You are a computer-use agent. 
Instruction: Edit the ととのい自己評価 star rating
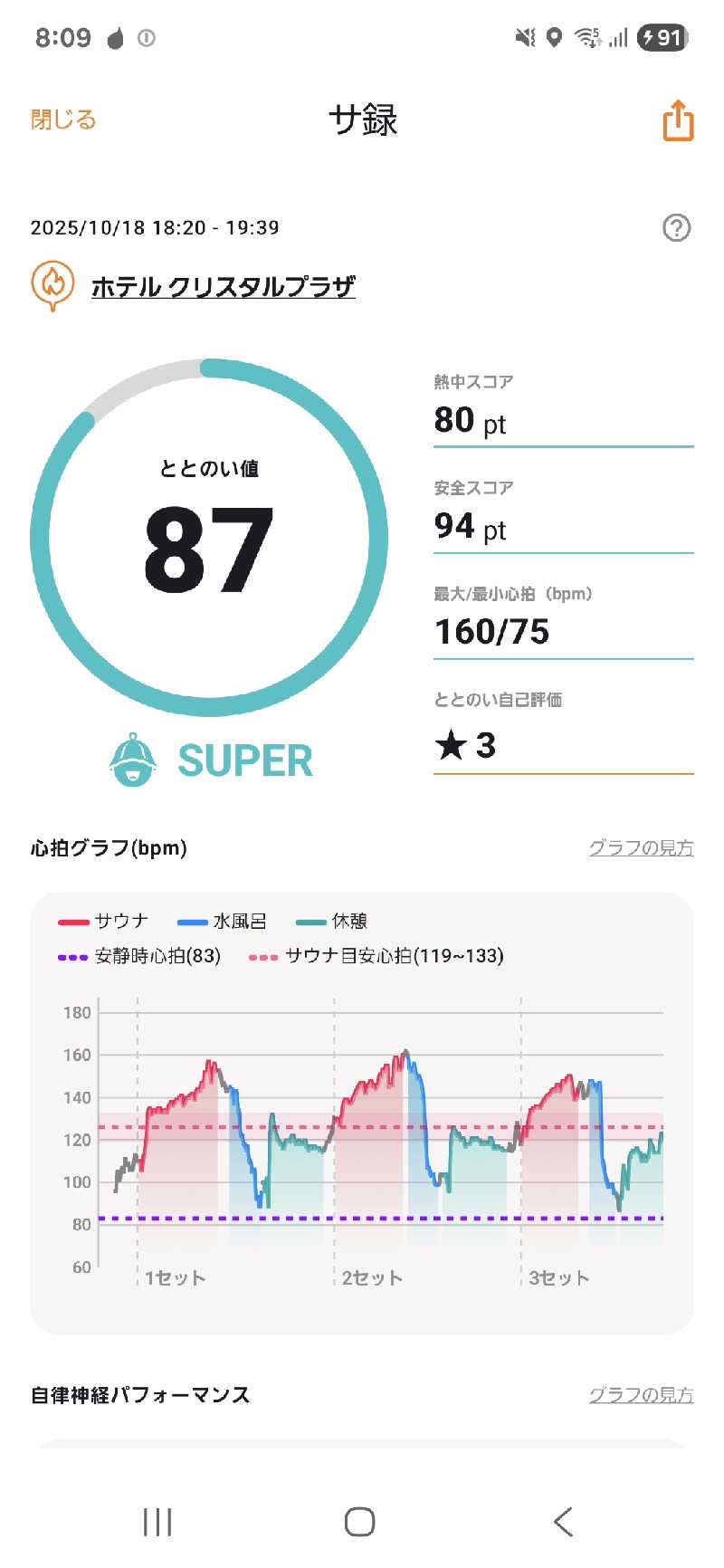[x=561, y=745]
